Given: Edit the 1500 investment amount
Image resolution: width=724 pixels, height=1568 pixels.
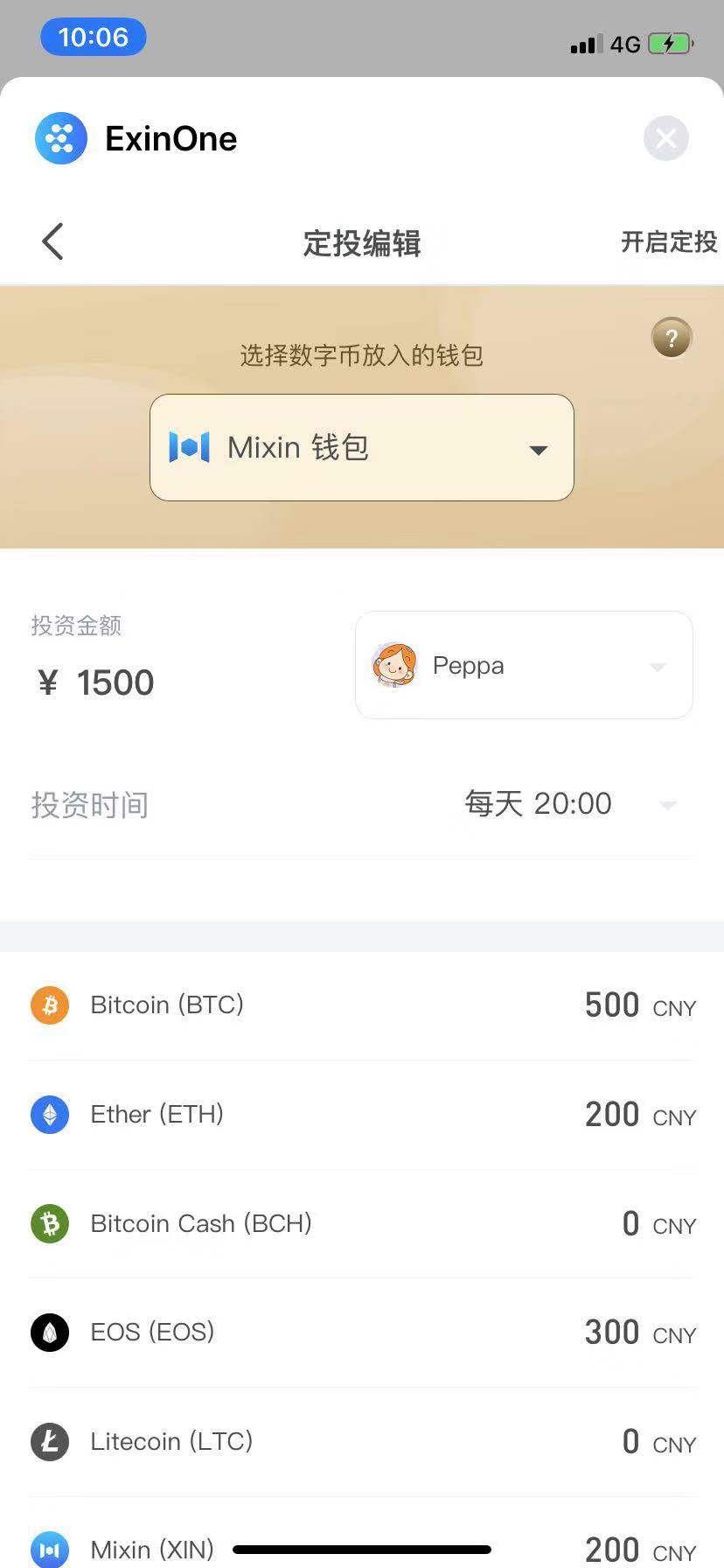Looking at the screenshot, I should point(115,682).
